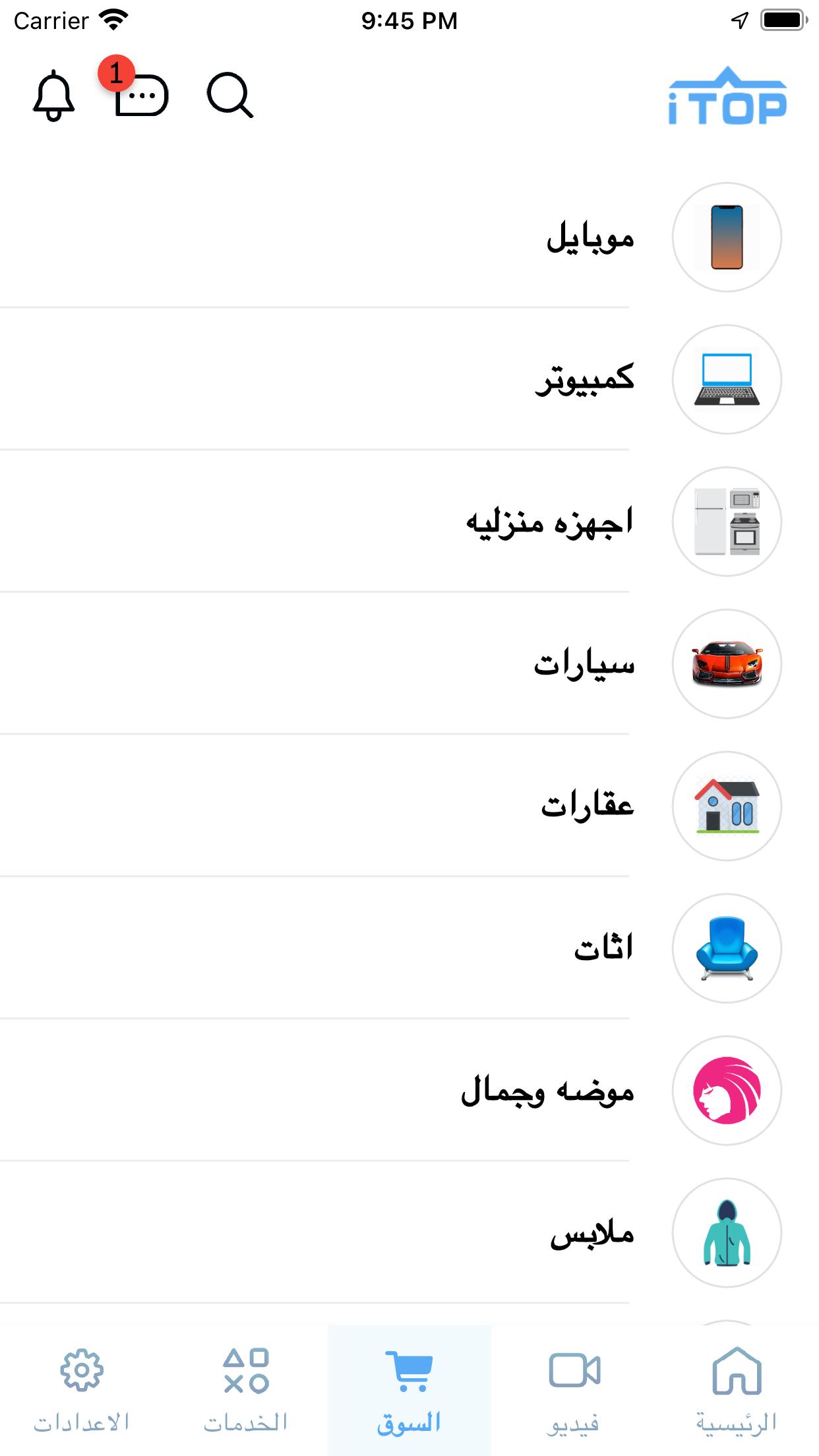Screen dimensions: 819x1456
Task: Switch to the فيديو tab
Action: point(573,1390)
